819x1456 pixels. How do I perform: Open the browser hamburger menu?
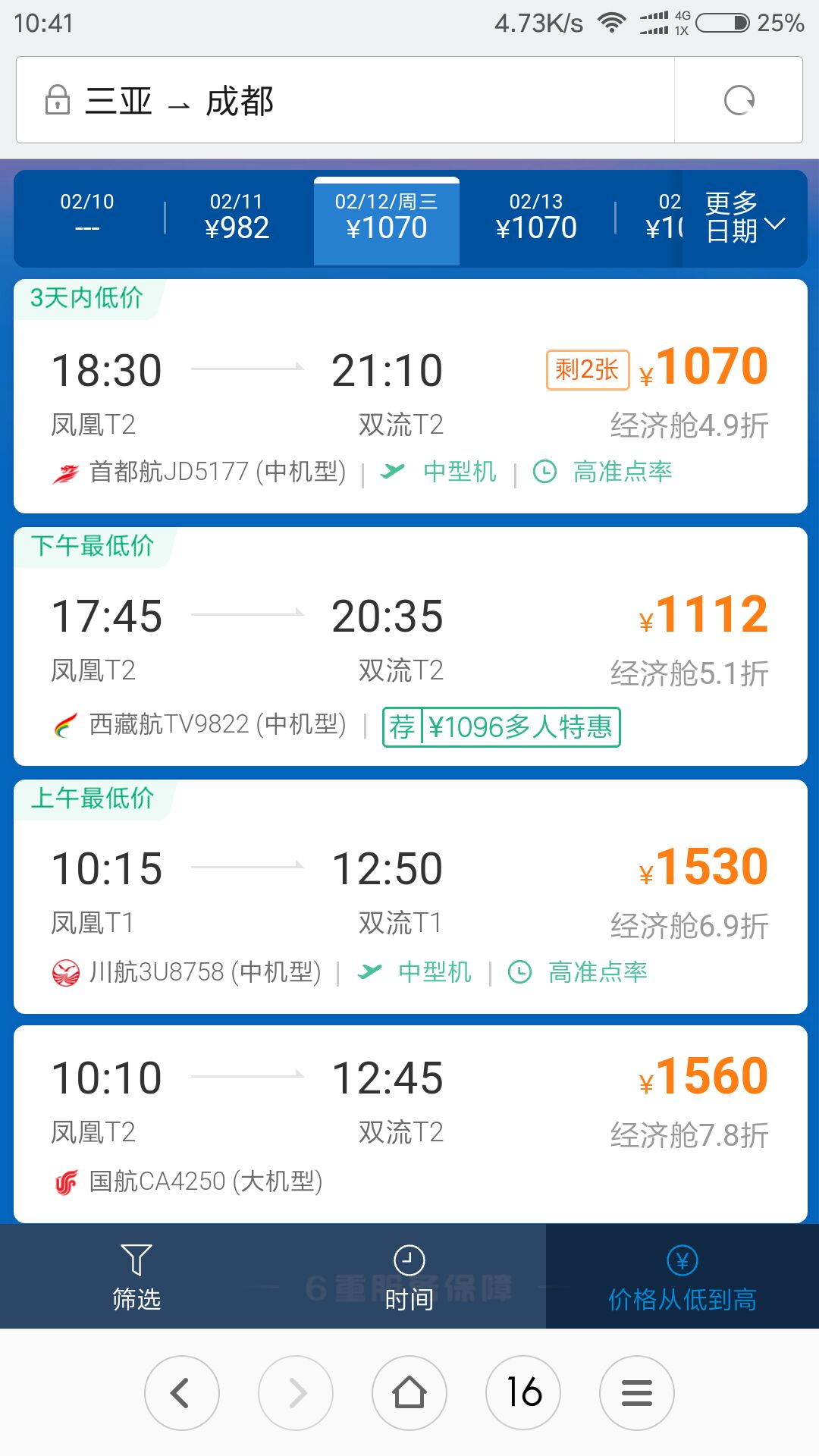637,1393
